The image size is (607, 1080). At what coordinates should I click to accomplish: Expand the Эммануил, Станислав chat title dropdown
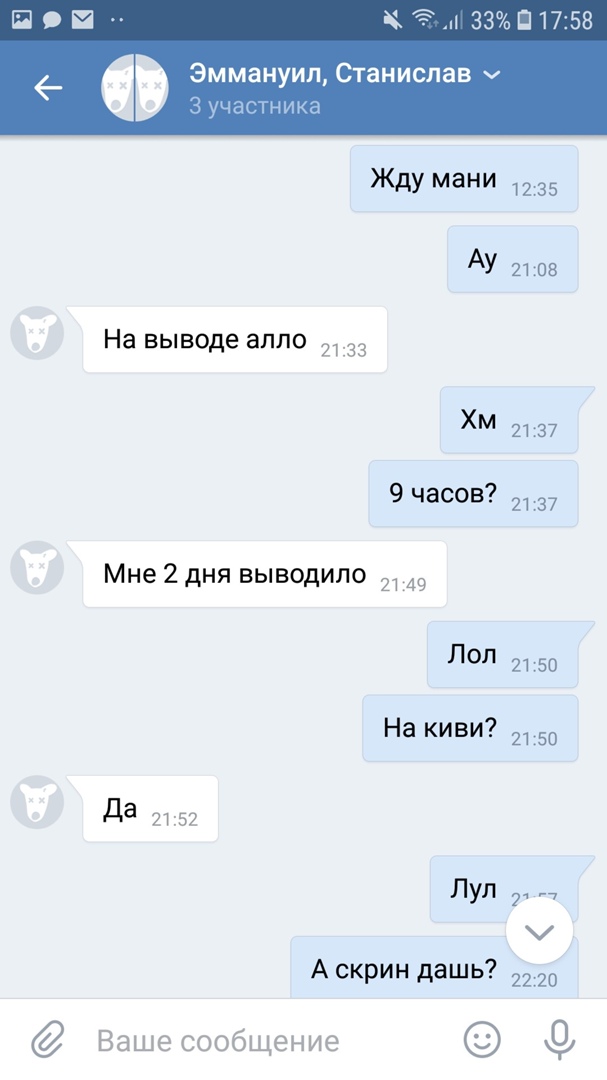click(491, 75)
